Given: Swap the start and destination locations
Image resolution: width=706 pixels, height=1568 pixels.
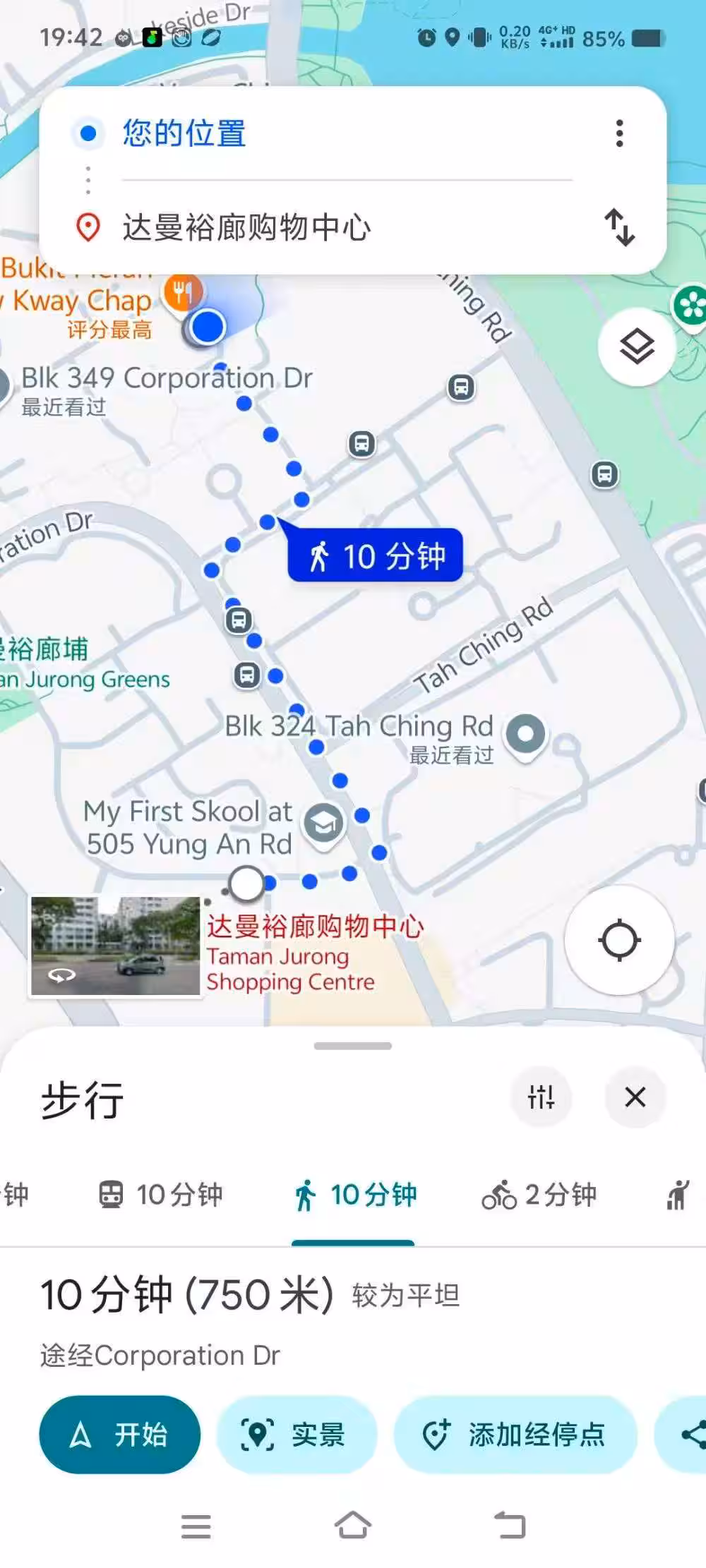Looking at the screenshot, I should point(619,227).
